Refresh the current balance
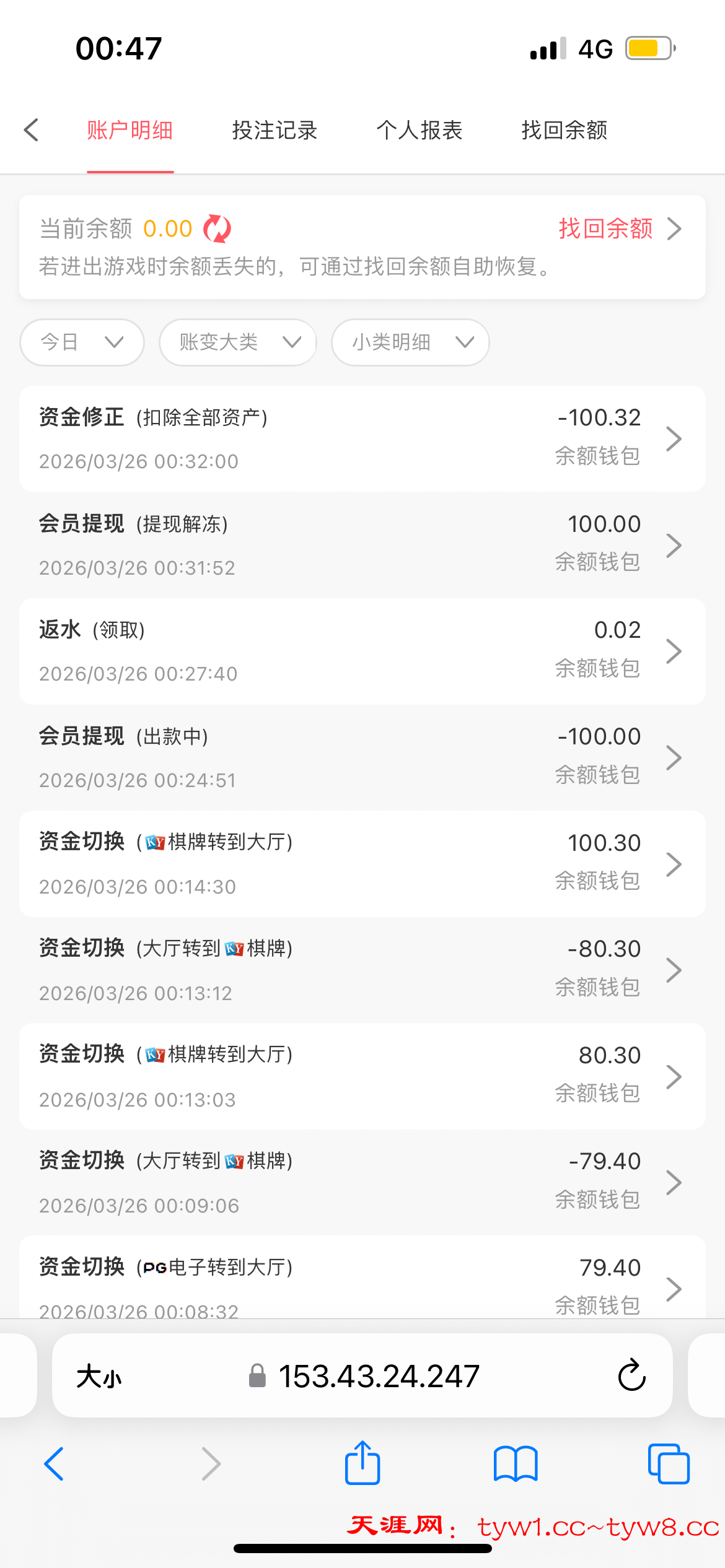 tap(217, 229)
